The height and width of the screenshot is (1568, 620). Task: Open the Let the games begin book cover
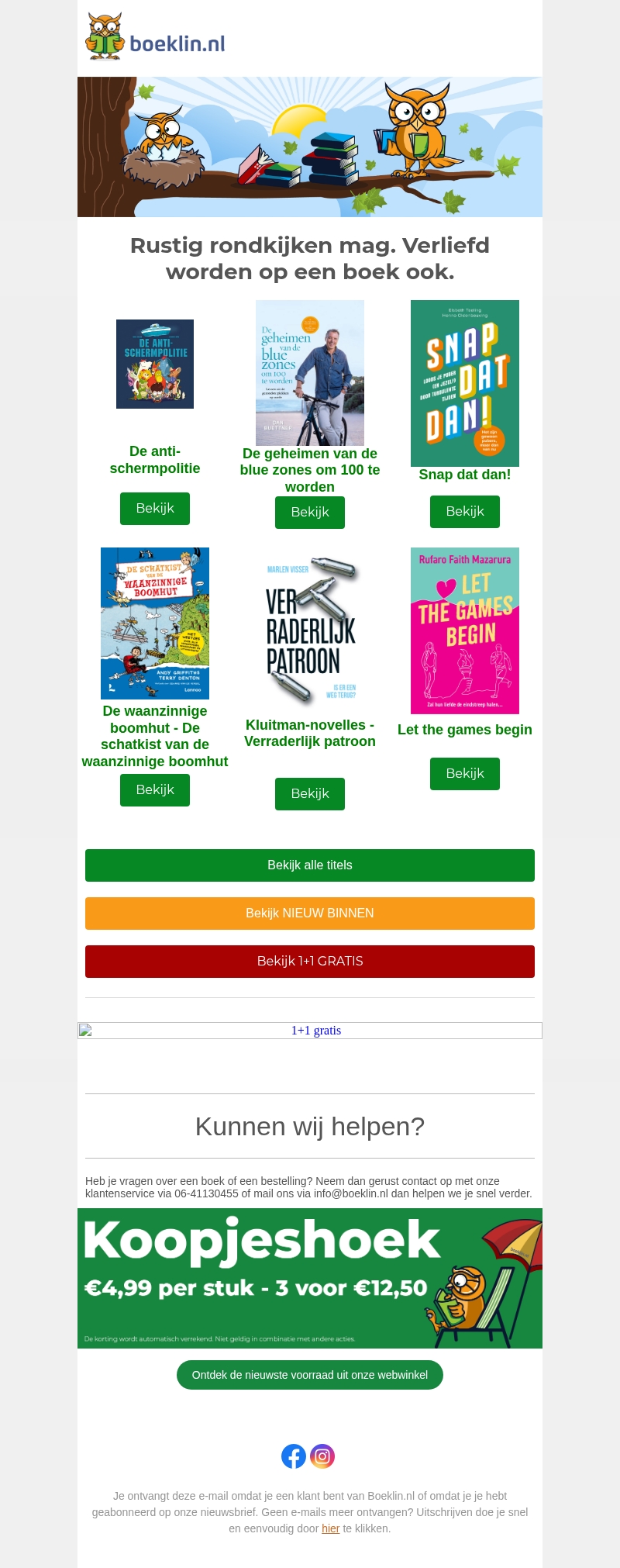pos(465,630)
